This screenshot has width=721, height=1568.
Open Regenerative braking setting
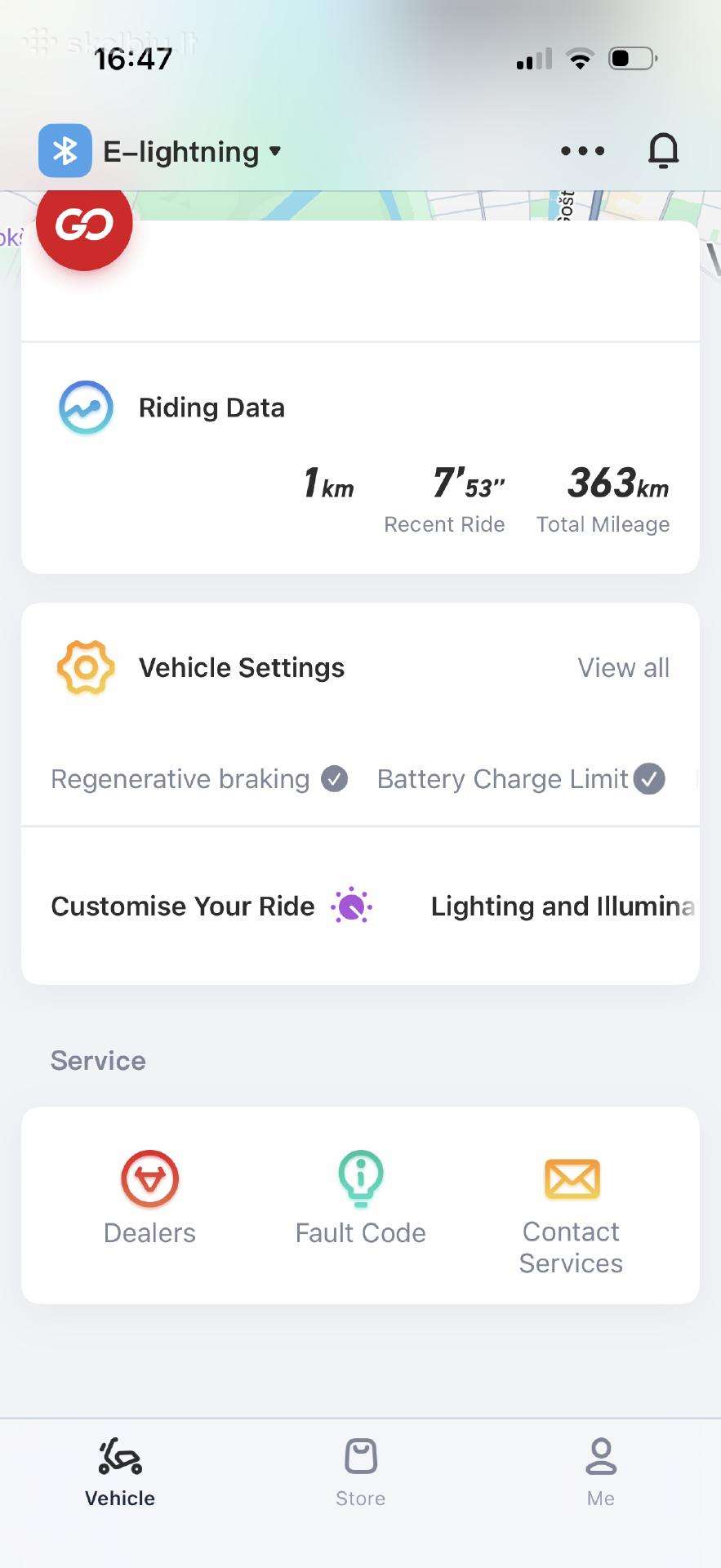199,779
